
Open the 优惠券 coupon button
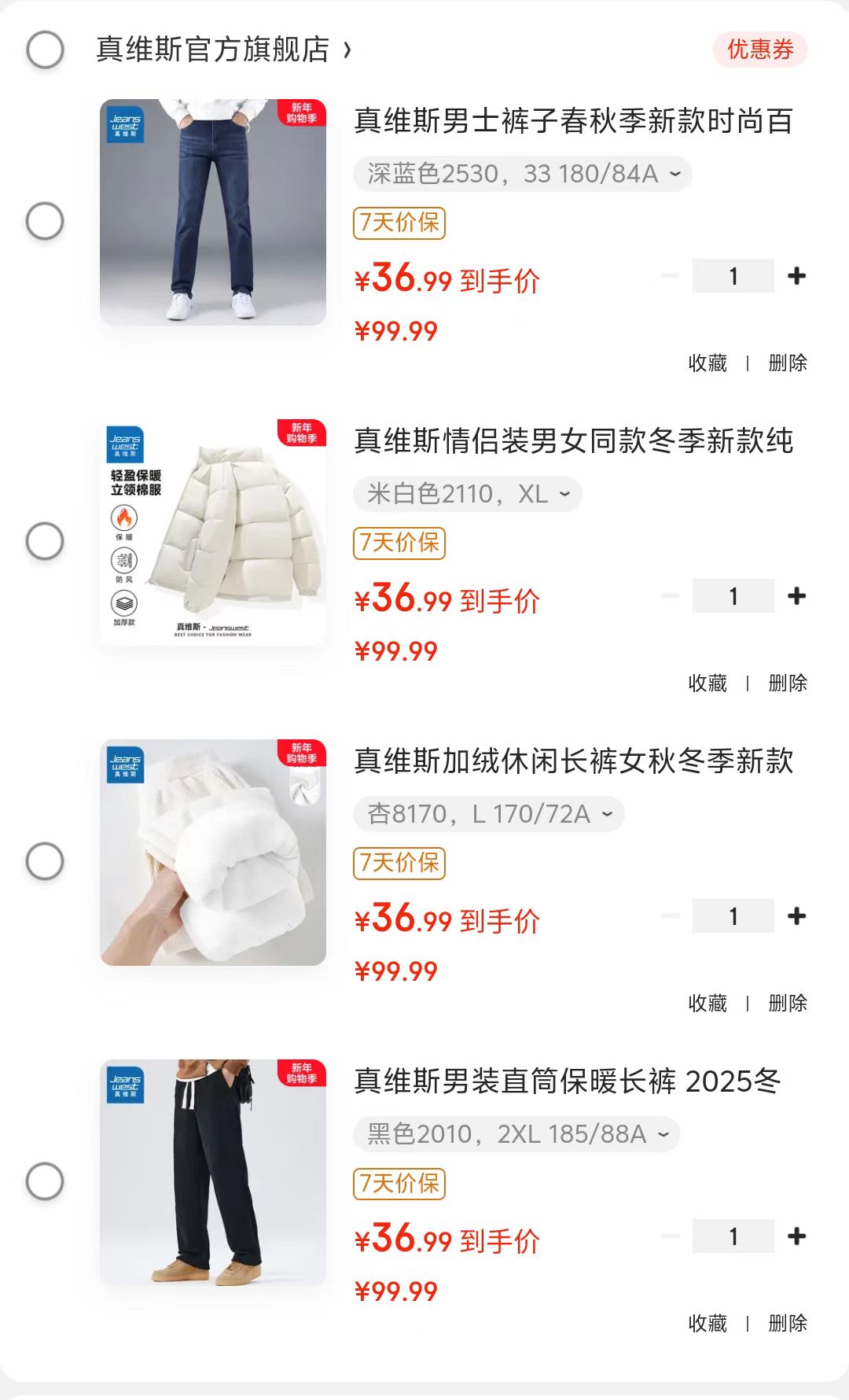[x=759, y=50]
